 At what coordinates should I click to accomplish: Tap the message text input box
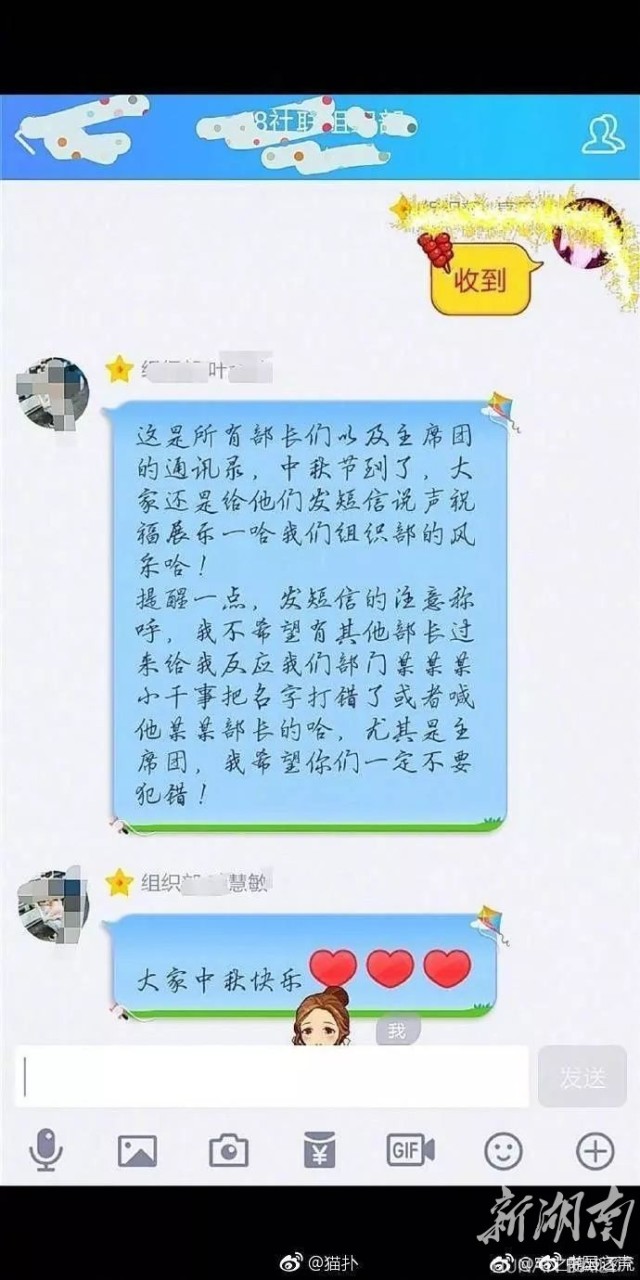pos(272,1076)
